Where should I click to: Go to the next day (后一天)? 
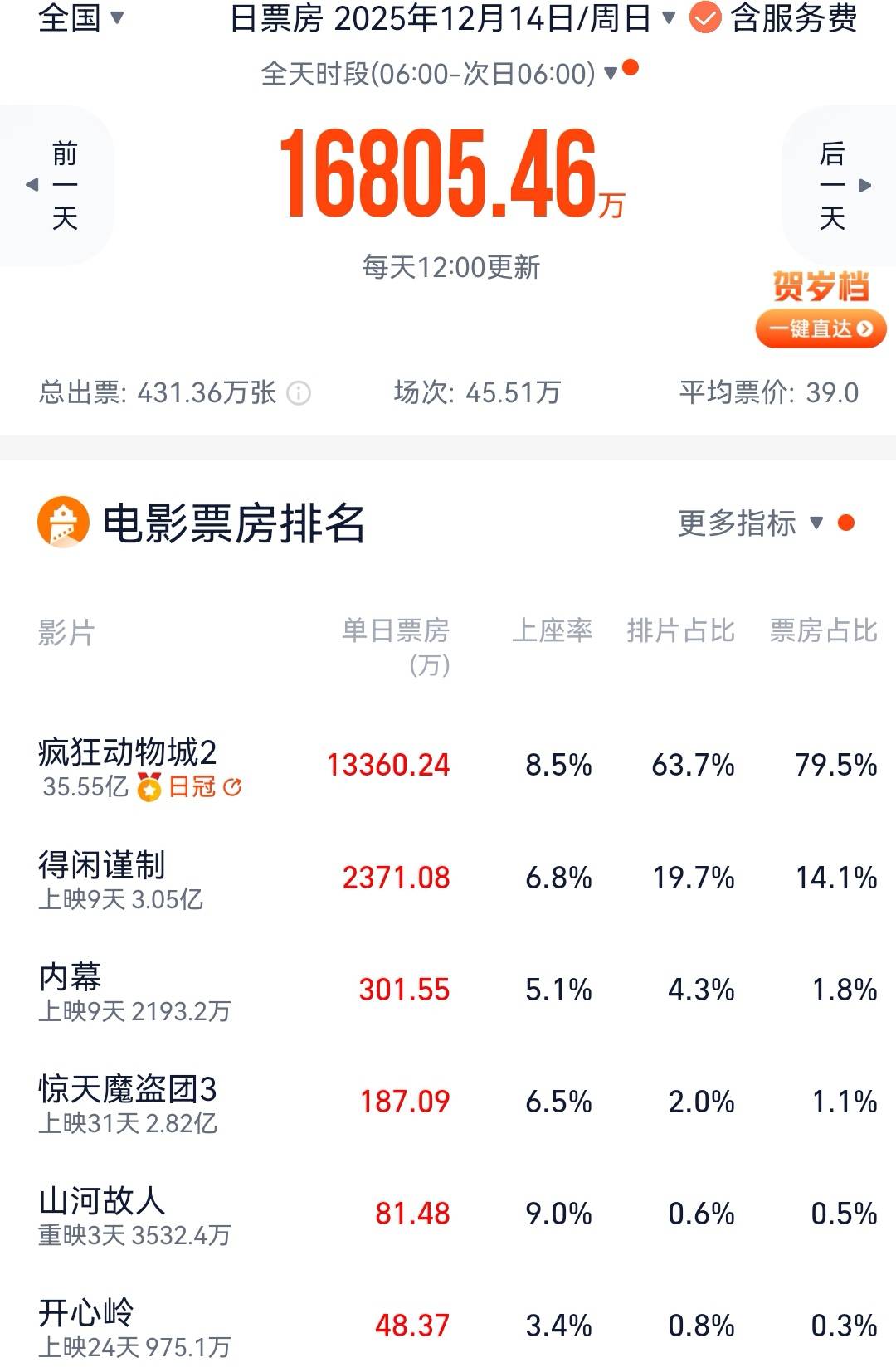(840, 185)
